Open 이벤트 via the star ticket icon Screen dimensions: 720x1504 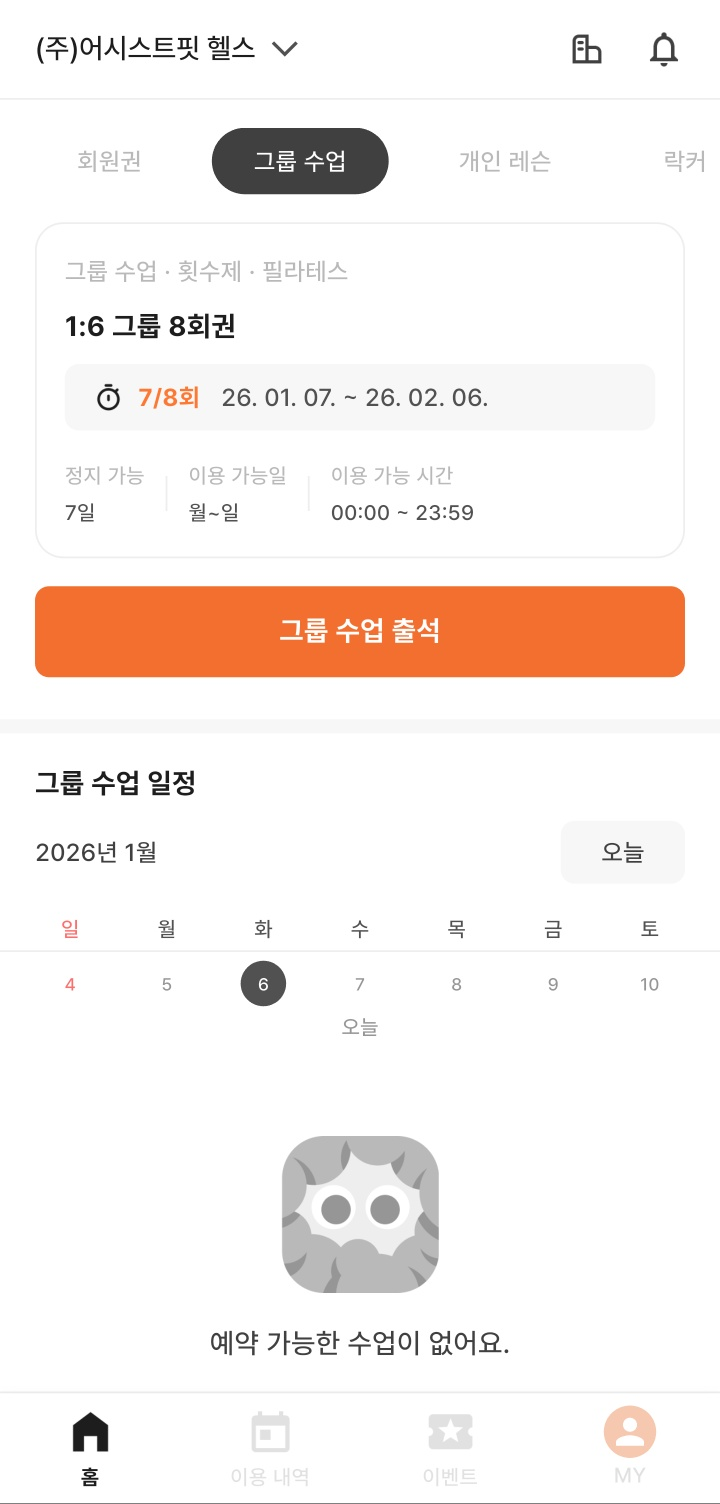tap(450, 1432)
